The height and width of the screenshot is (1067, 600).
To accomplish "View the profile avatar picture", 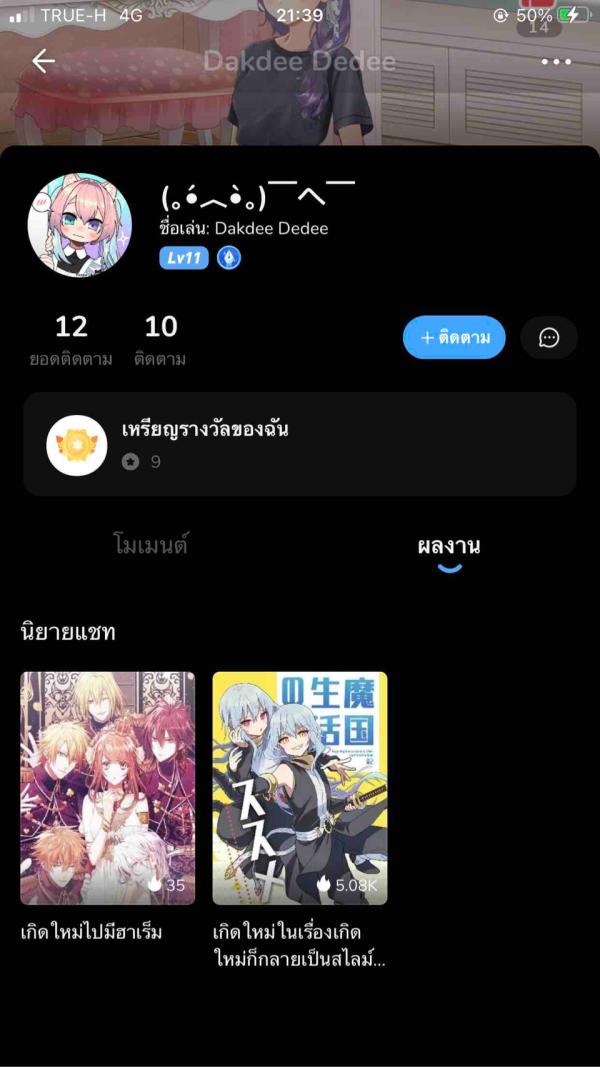I will 79,226.
